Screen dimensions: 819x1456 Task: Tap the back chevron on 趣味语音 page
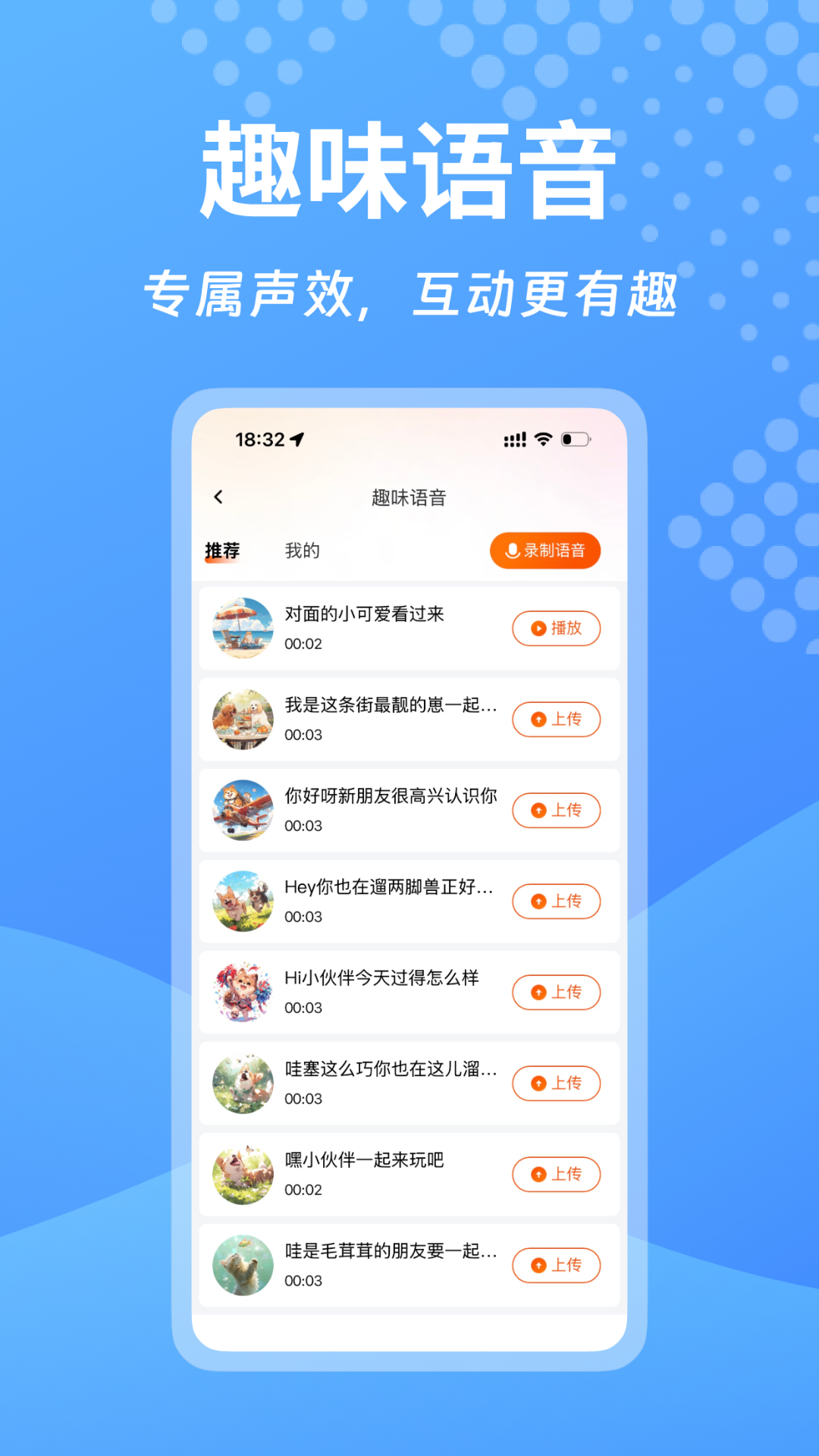pos(219,496)
